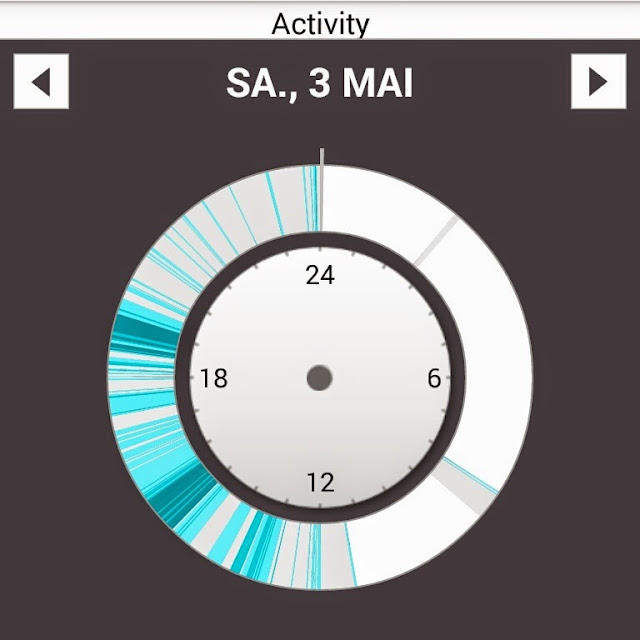
Task: Go to the previous day
Action: (41, 82)
